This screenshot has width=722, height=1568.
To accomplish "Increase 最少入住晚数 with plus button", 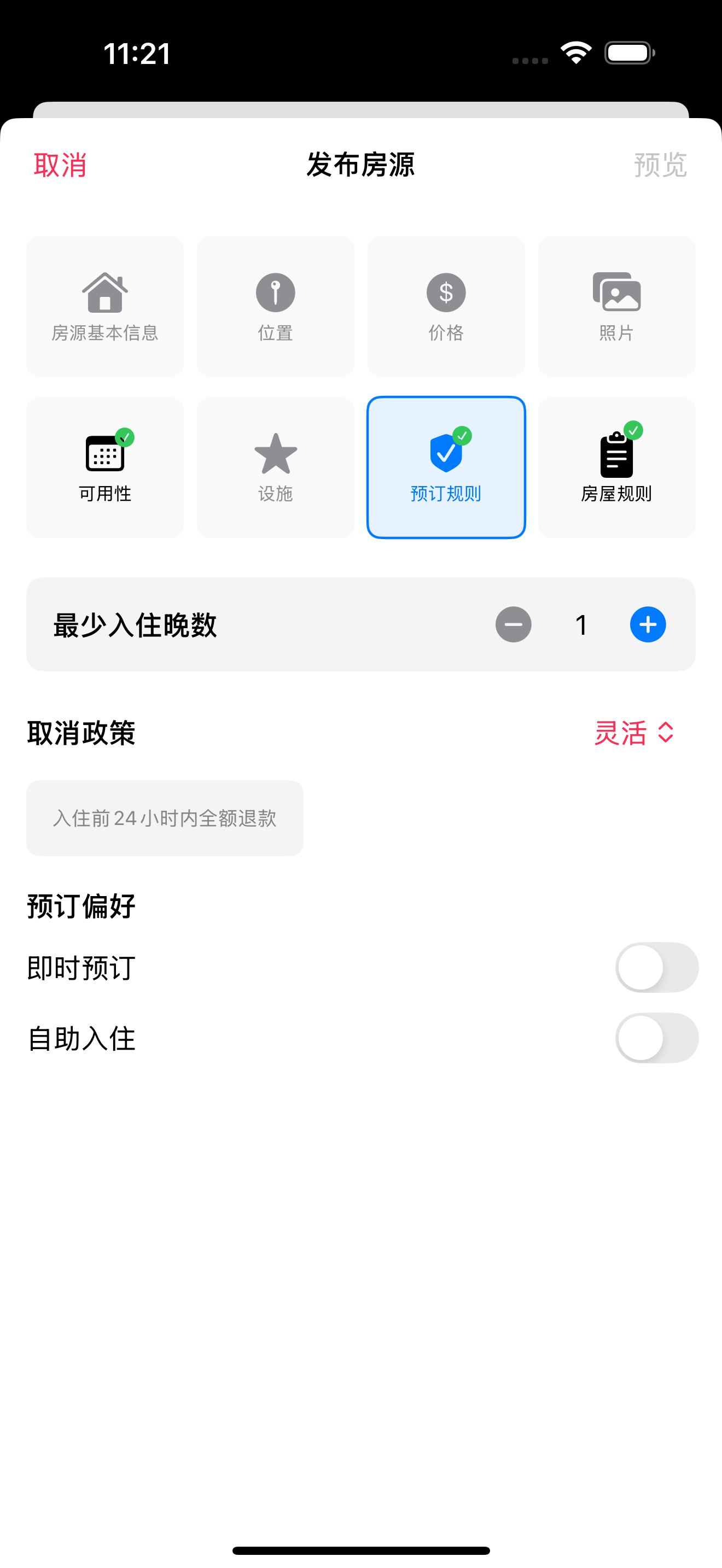I will (x=648, y=624).
